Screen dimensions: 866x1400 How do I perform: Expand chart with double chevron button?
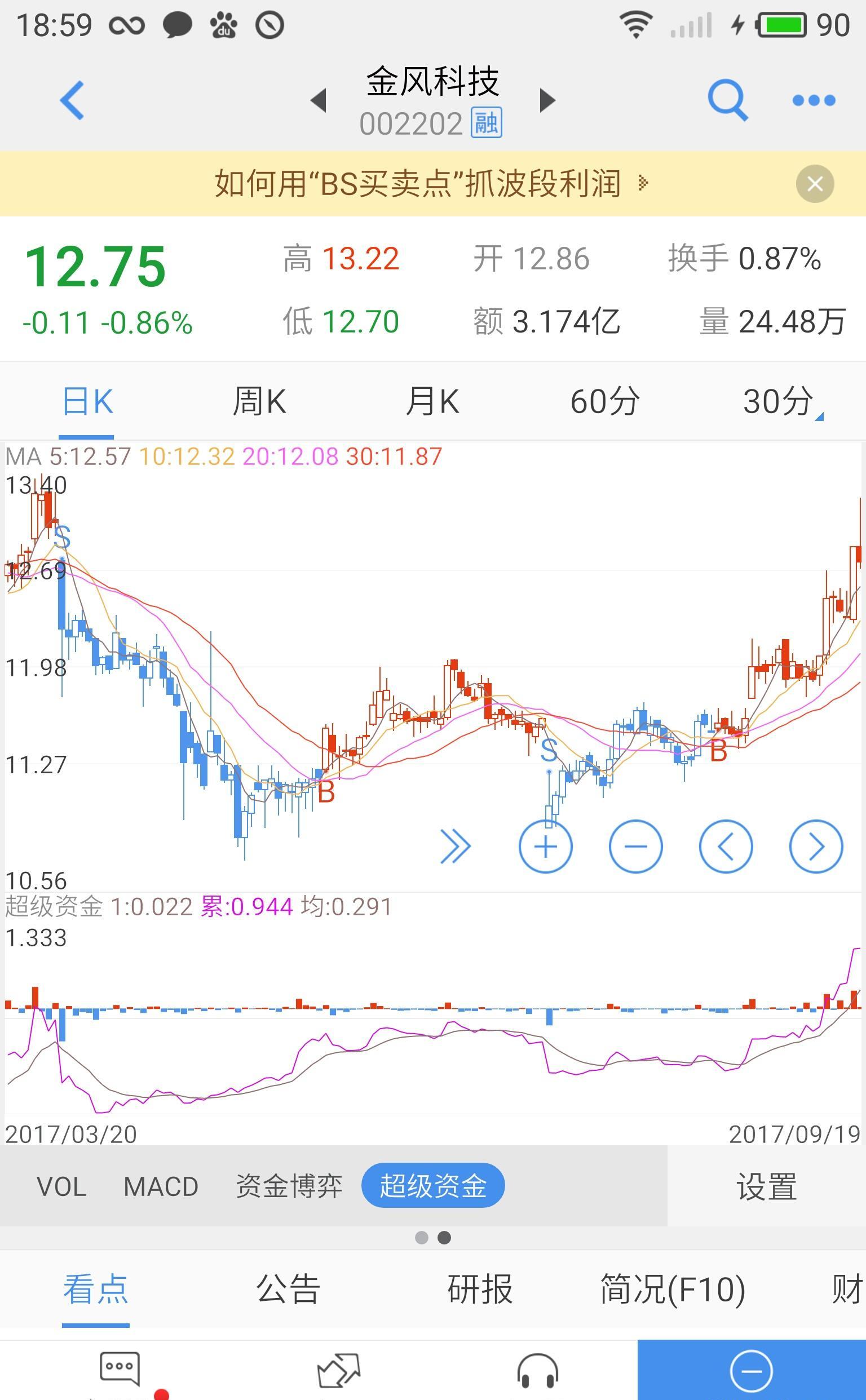(x=456, y=847)
